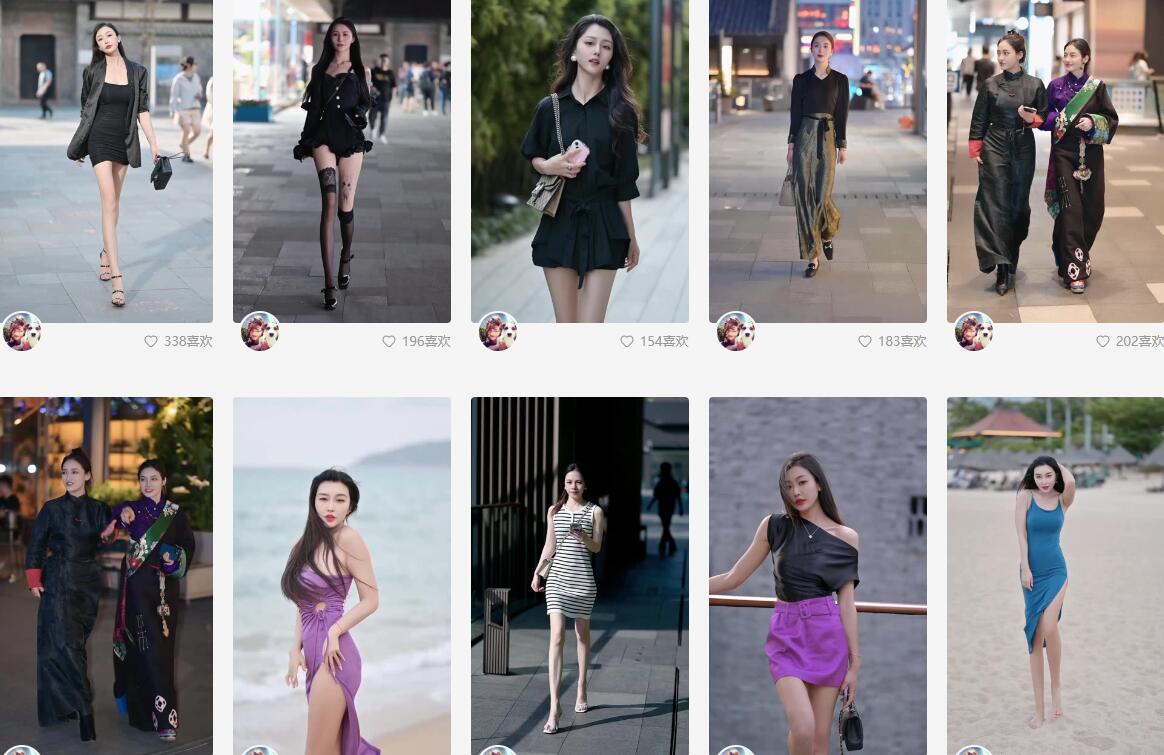1164x755 pixels.
Task: Tap the heart icon beside 338喜欢
Action: point(151,341)
